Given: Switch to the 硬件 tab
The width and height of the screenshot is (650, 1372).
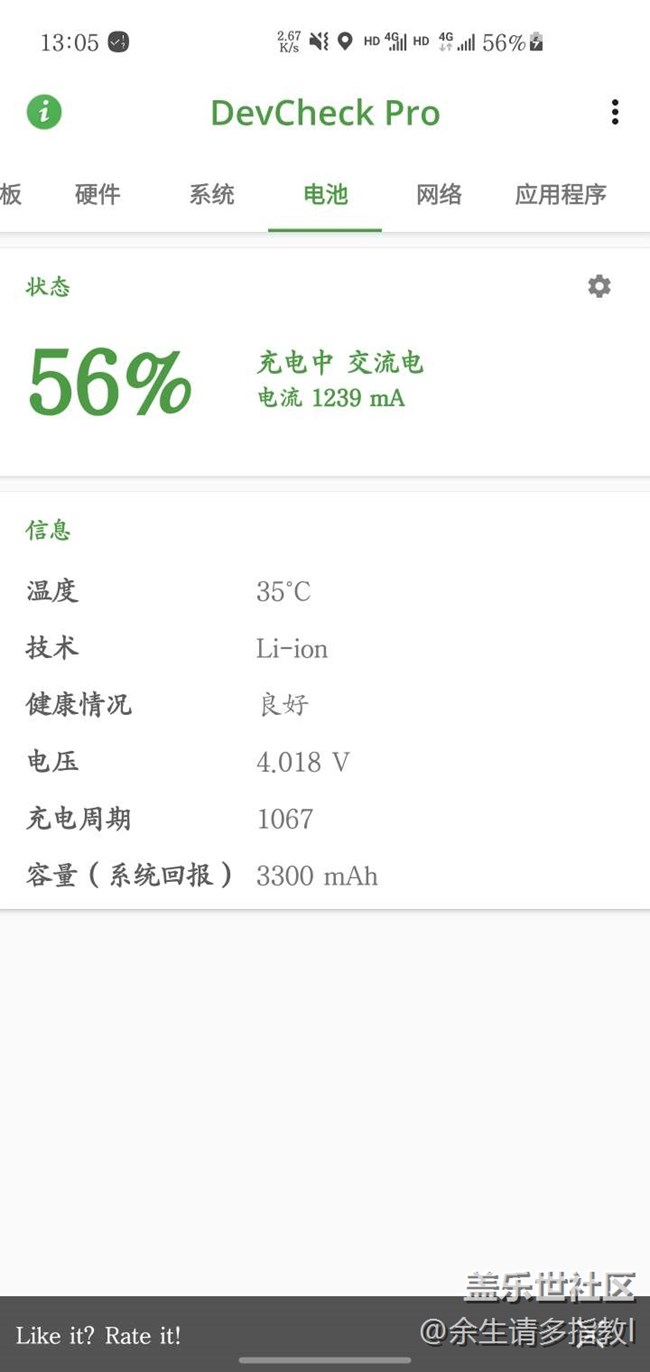Looking at the screenshot, I should 98,194.
